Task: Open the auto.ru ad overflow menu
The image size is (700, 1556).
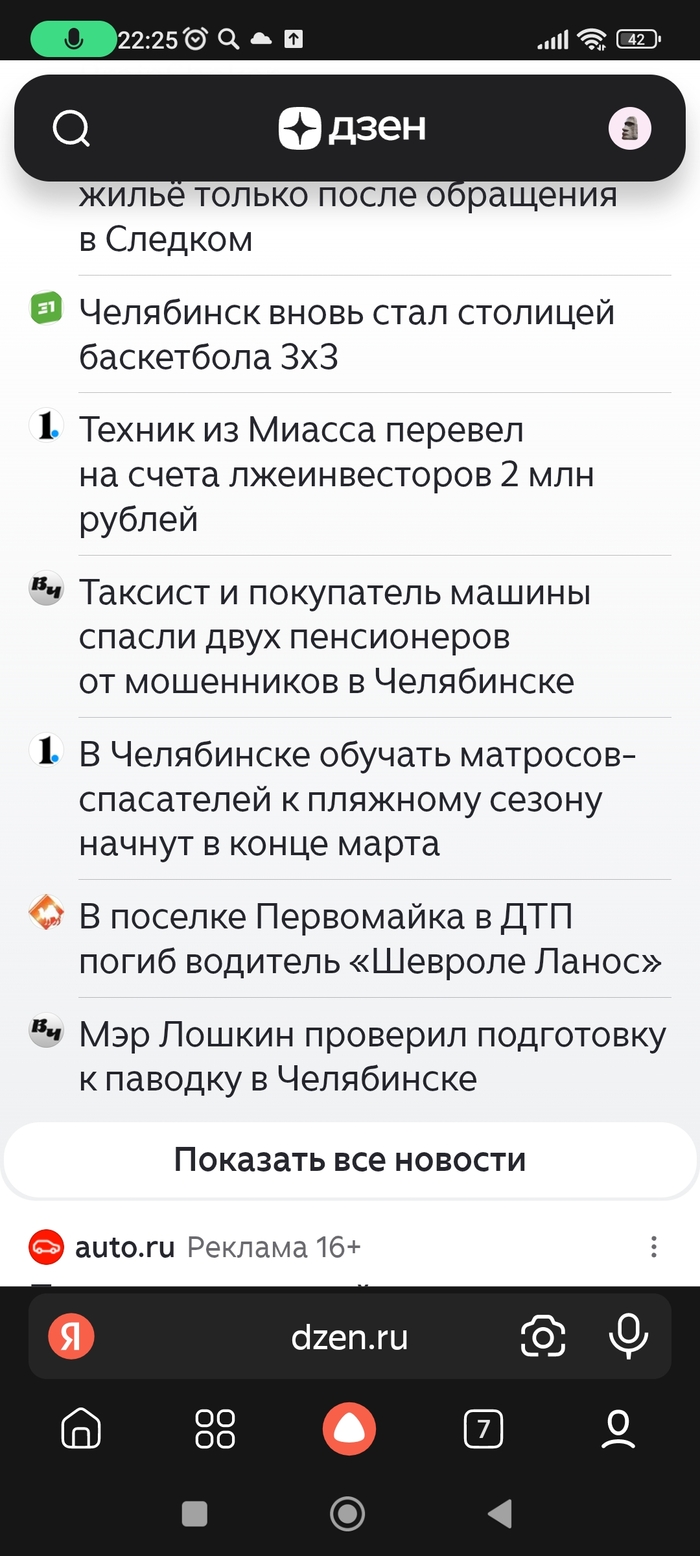Action: point(653,1247)
